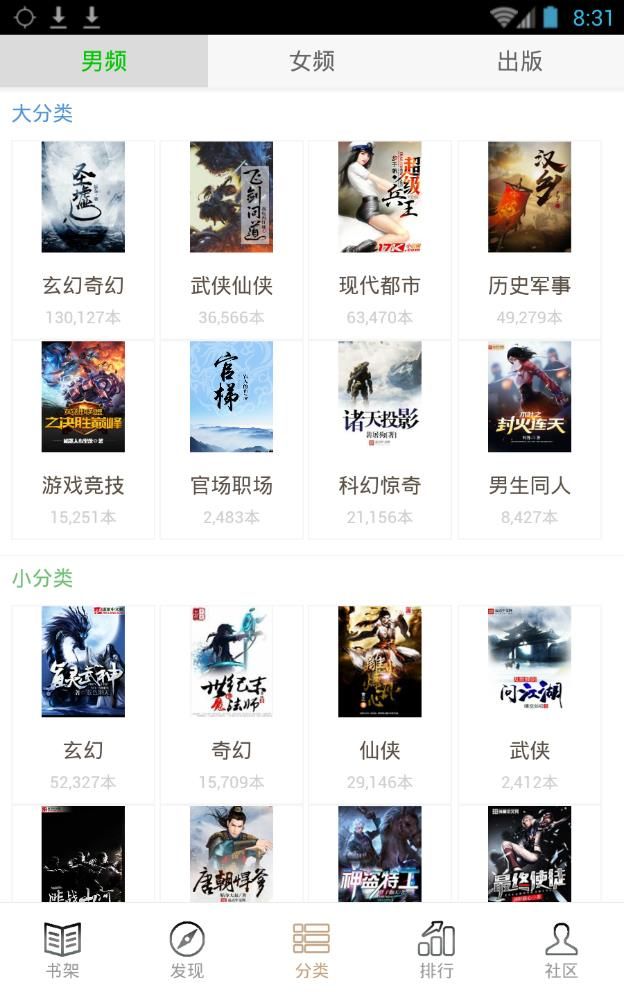
Task: View the 游戏竞技 category
Action: (83, 440)
